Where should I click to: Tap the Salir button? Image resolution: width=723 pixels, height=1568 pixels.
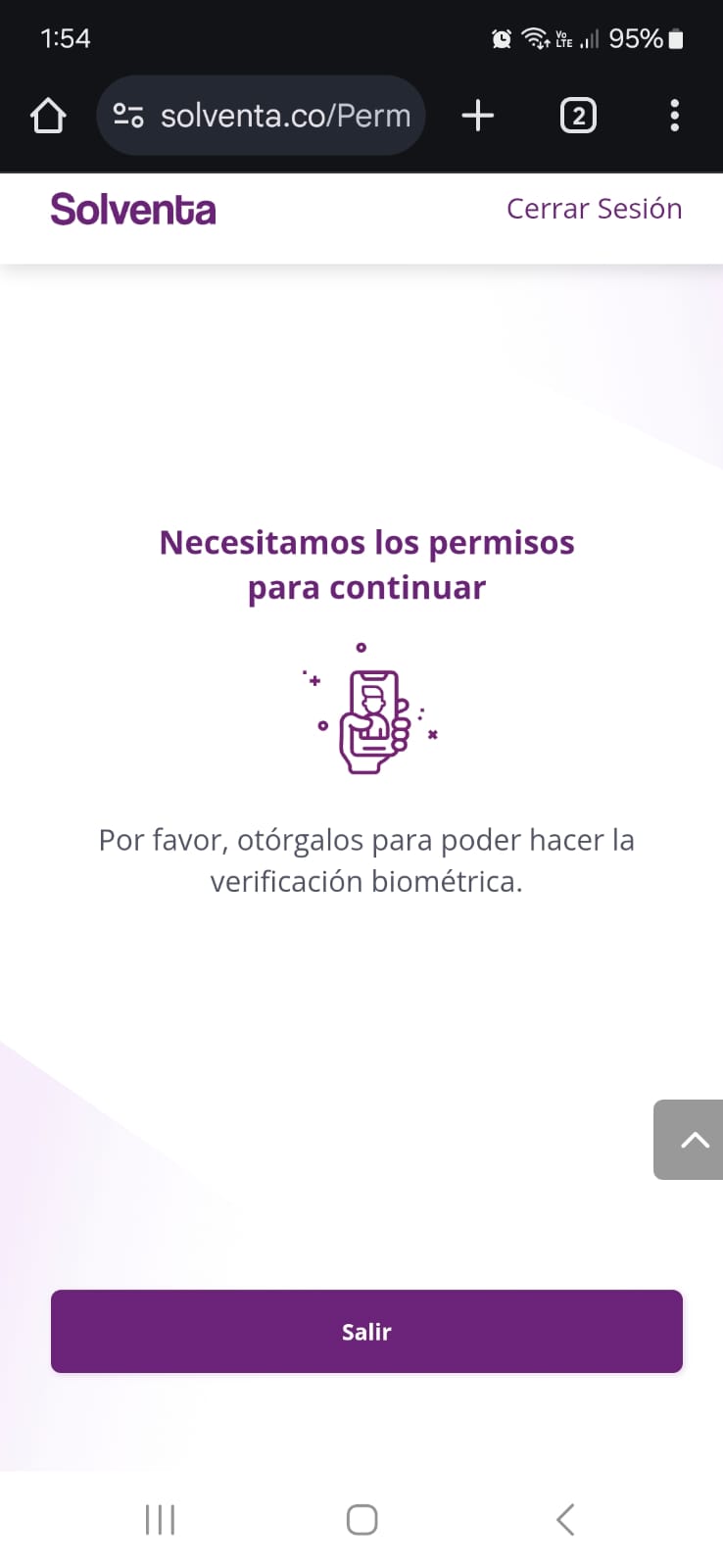(366, 1331)
